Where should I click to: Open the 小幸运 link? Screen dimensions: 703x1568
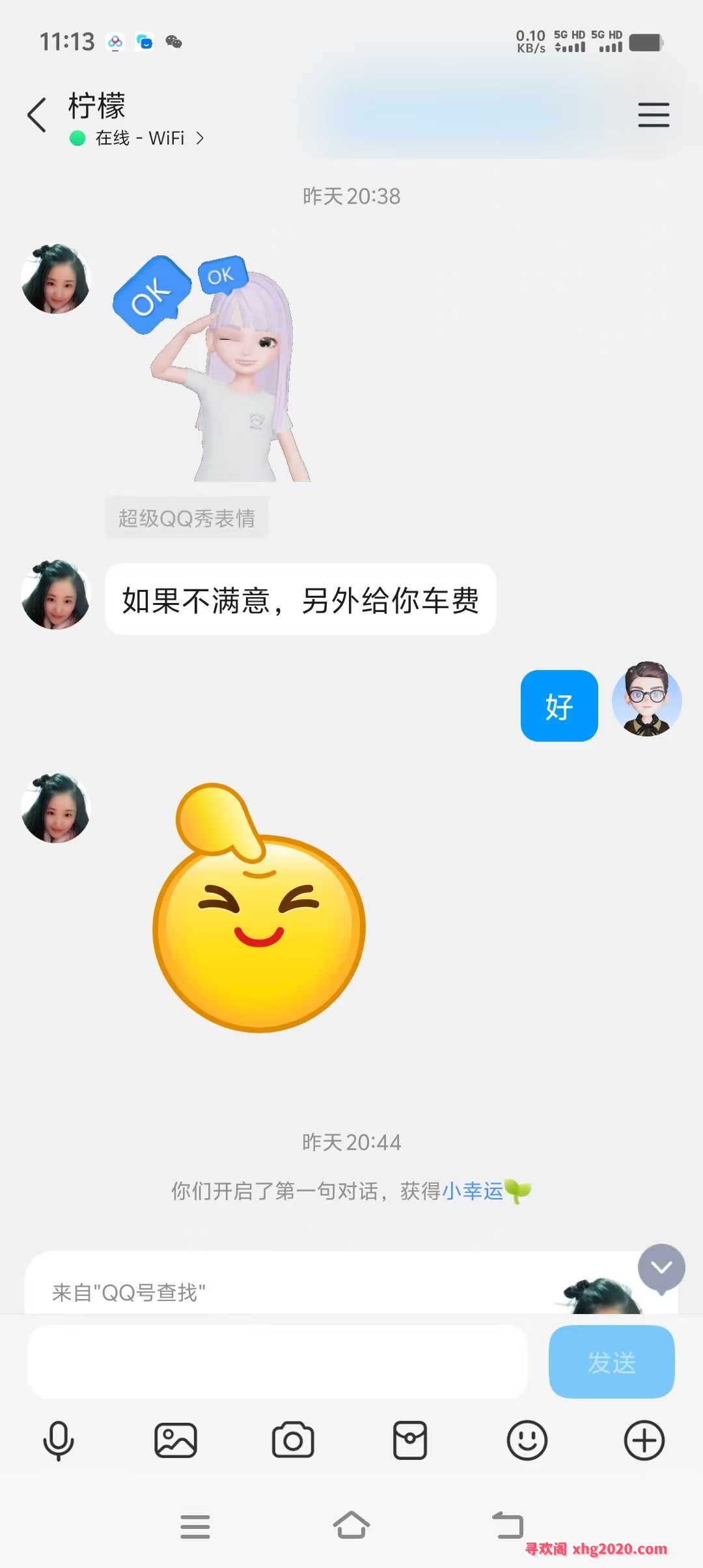[x=473, y=1191]
